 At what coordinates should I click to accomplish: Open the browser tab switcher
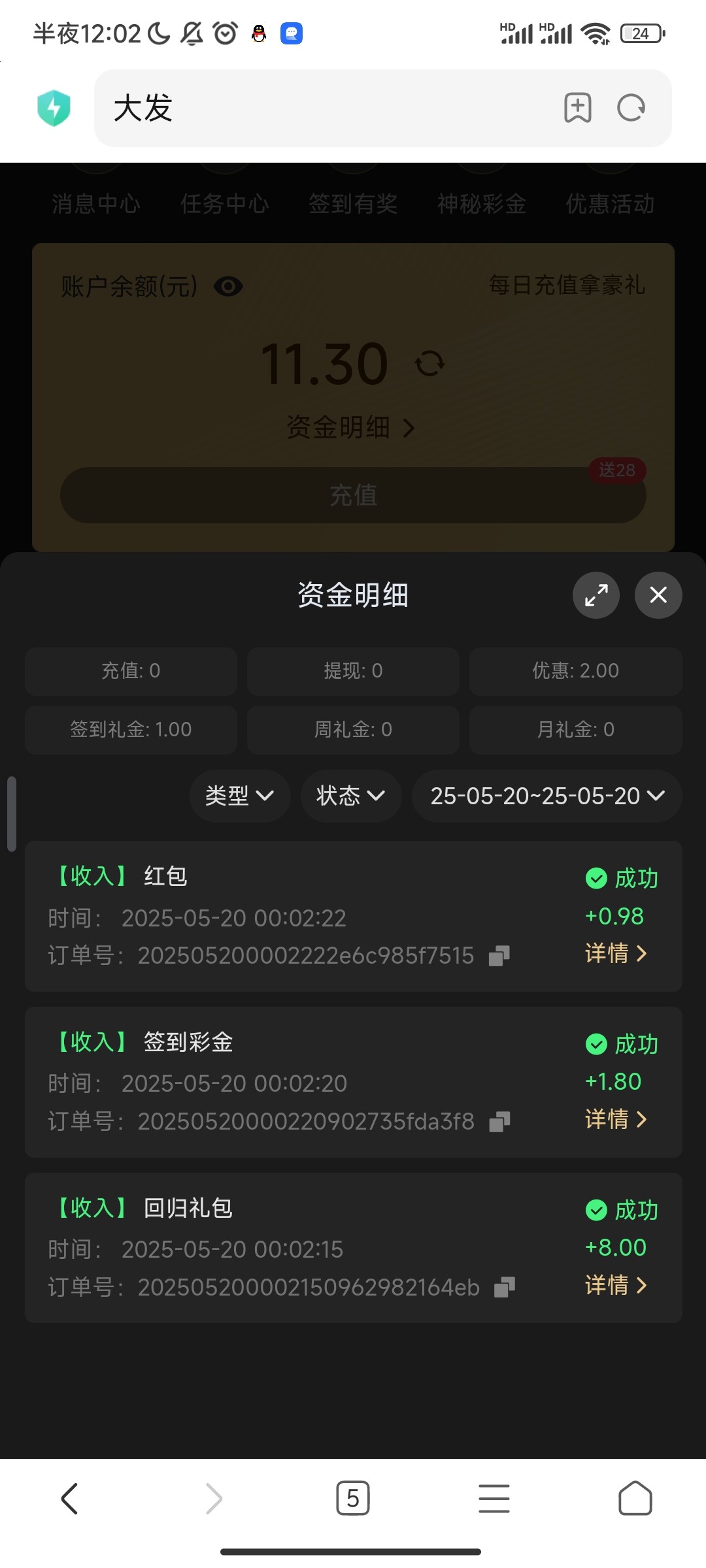click(353, 1498)
